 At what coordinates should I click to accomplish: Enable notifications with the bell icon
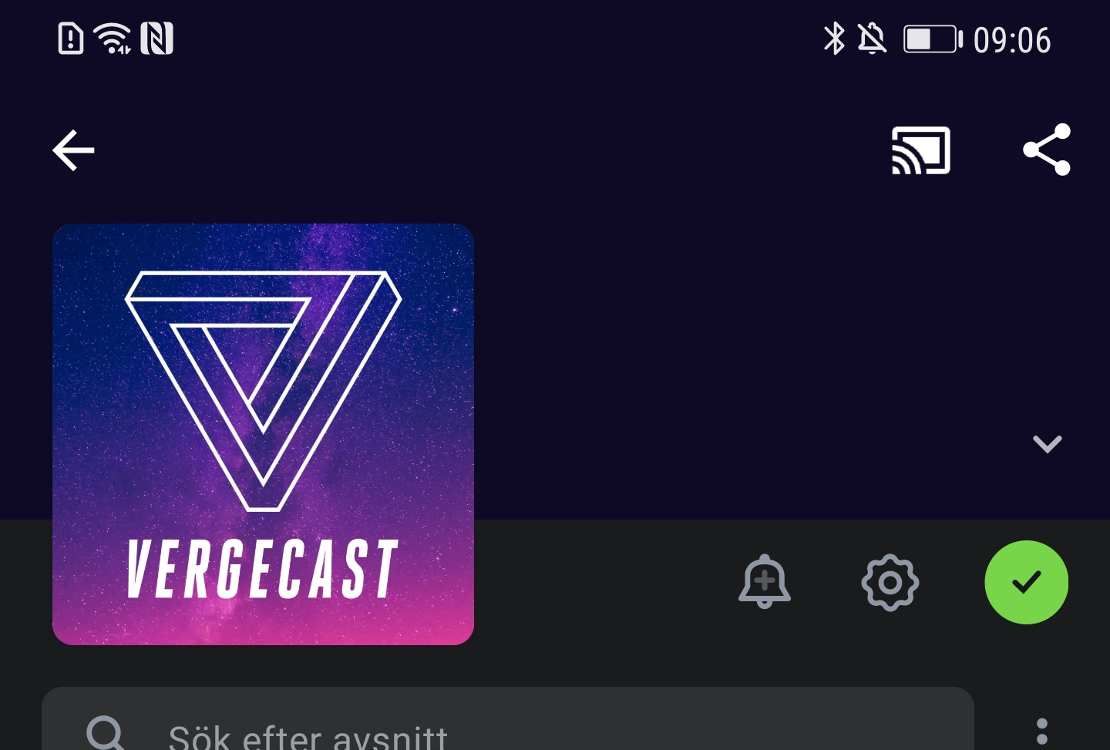(x=764, y=582)
